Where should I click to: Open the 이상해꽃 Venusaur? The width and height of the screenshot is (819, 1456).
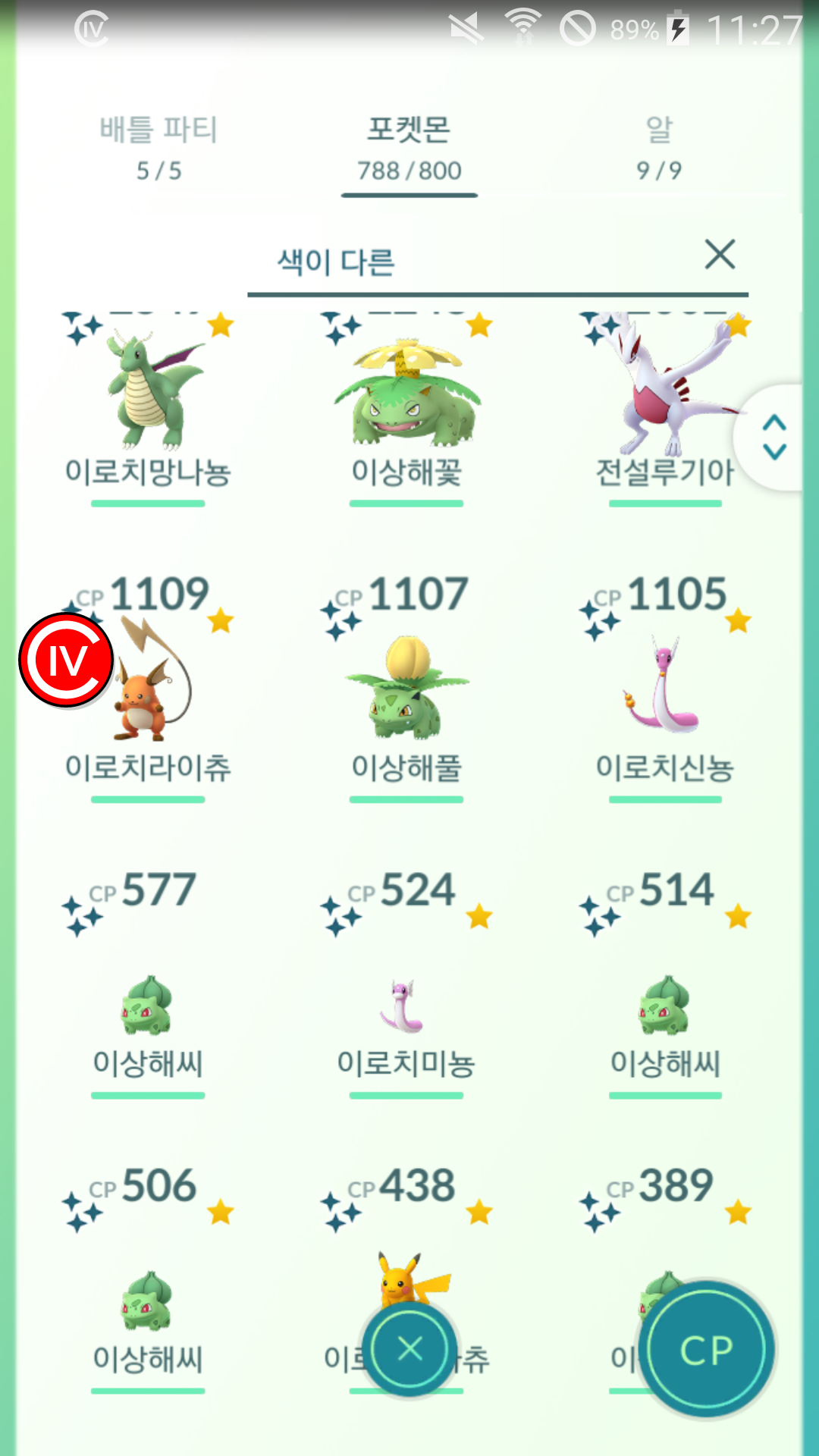click(x=407, y=394)
